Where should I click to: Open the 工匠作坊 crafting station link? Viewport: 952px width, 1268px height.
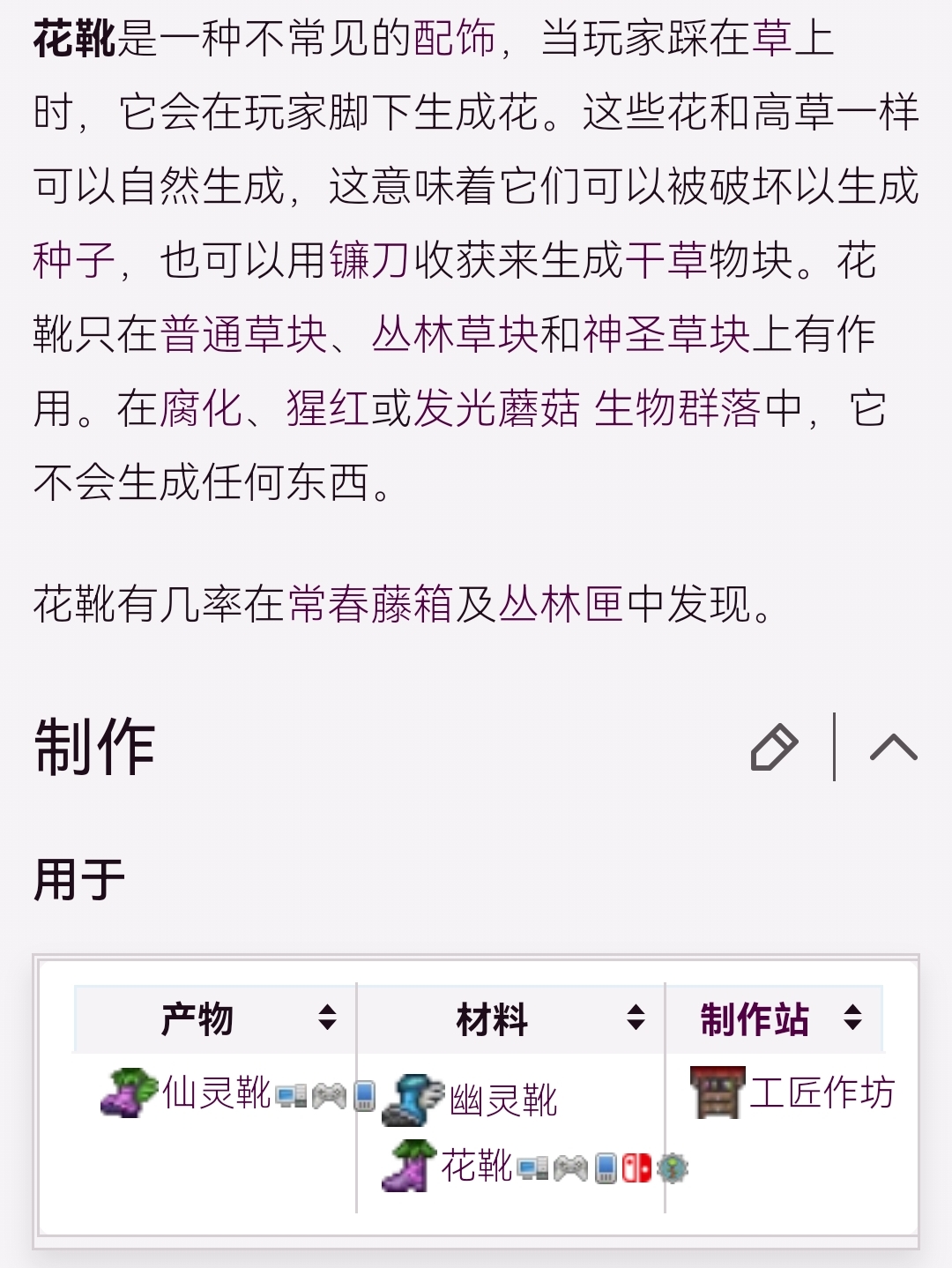click(x=822, y=1093)
